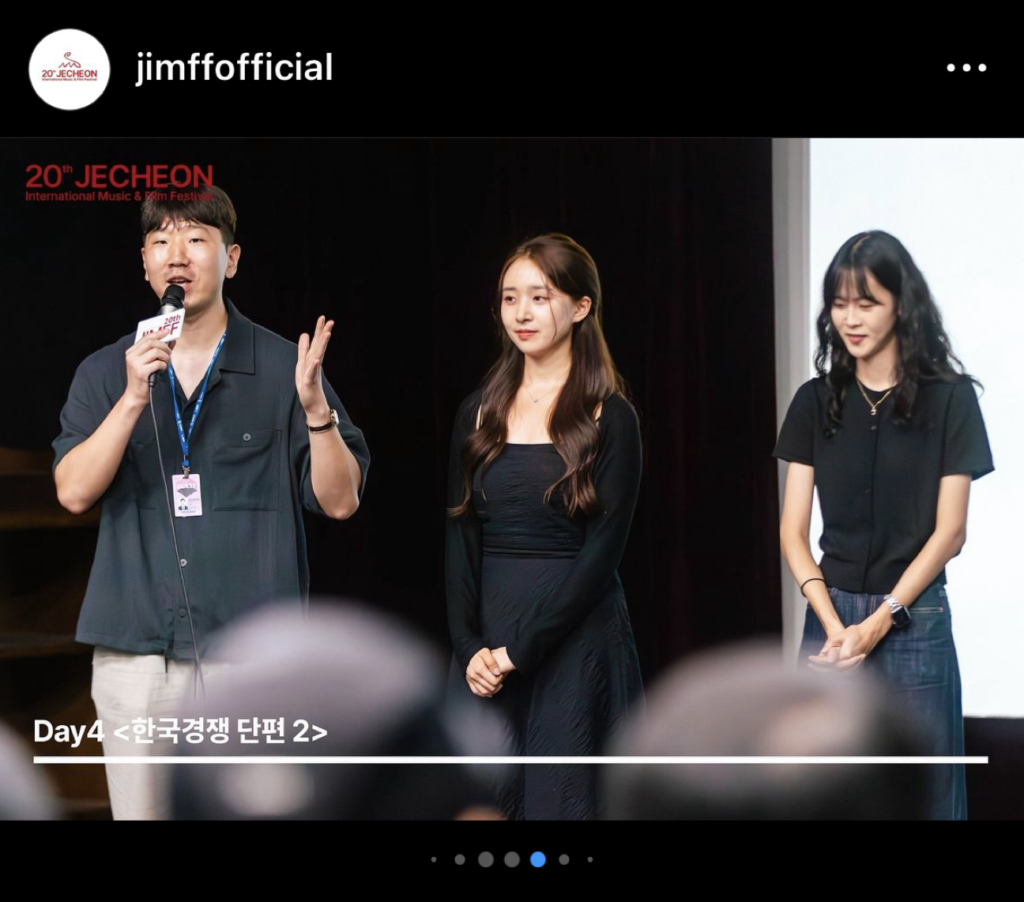The image size is (1024, 902).
Task: Open the jimffofficial profile picture
Action: click(x=69, y=69)
